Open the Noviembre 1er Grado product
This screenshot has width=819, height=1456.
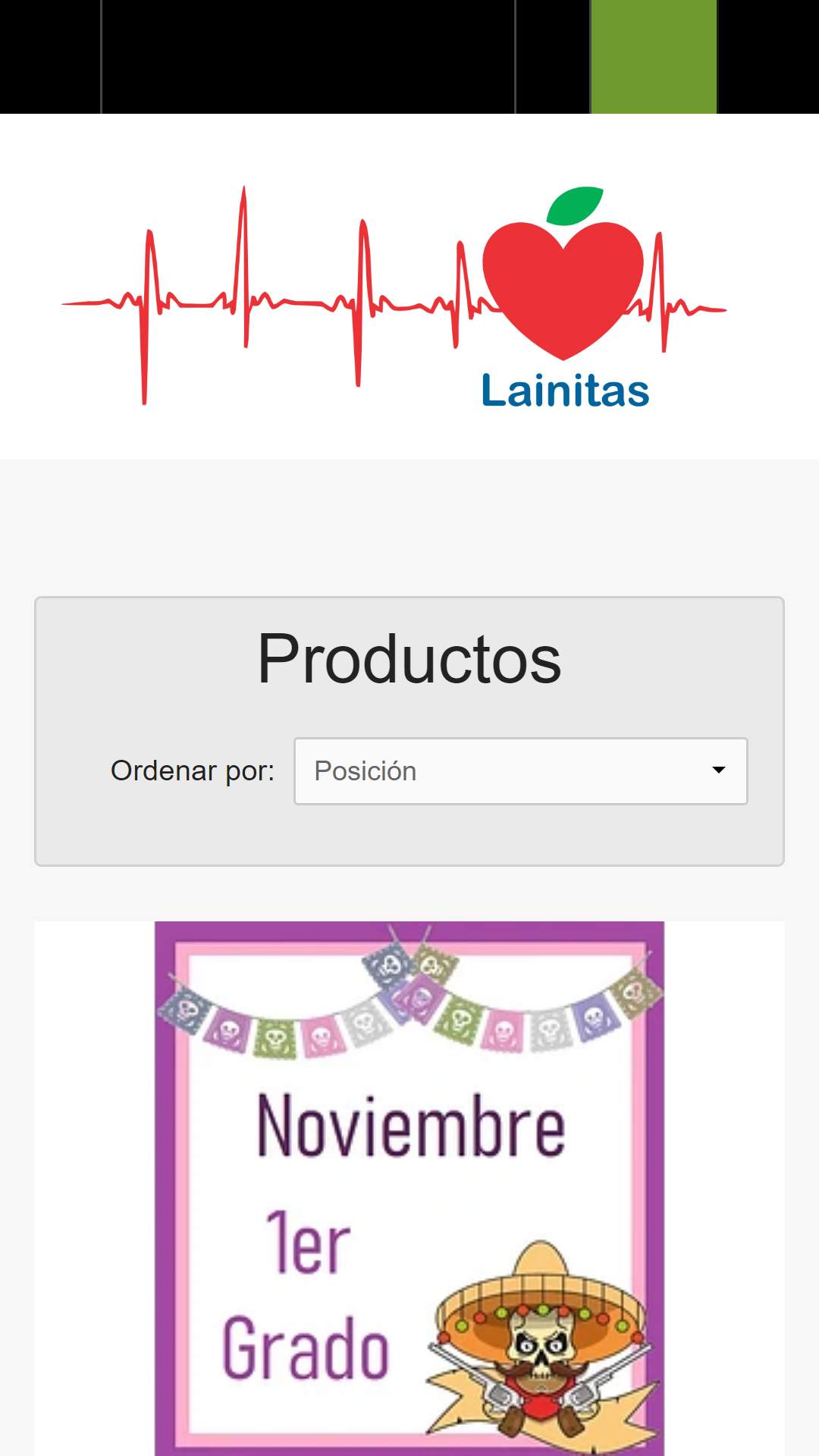coord(409,1188)
